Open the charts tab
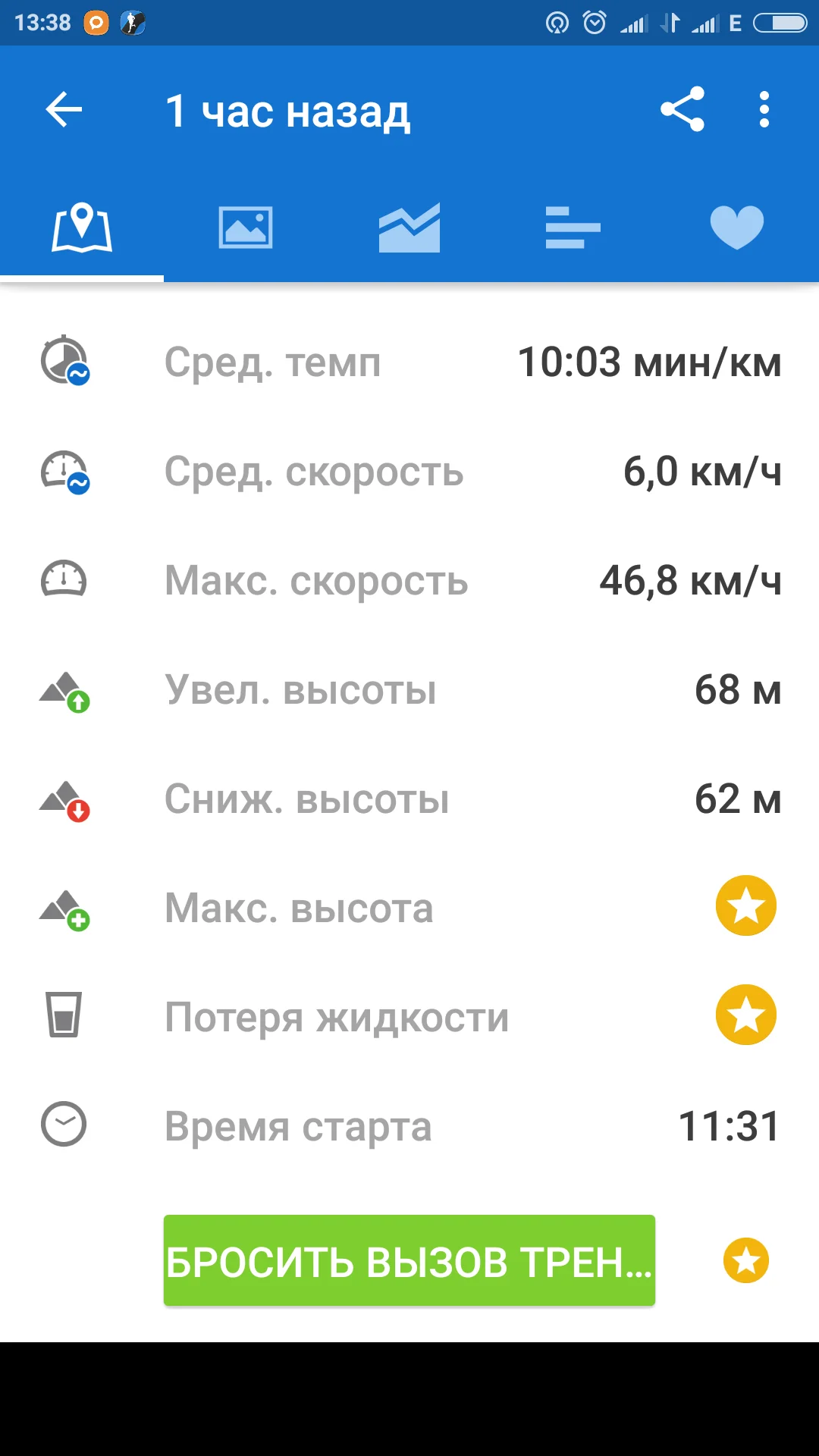The image size is (819, 1456). tap(409, 227)
